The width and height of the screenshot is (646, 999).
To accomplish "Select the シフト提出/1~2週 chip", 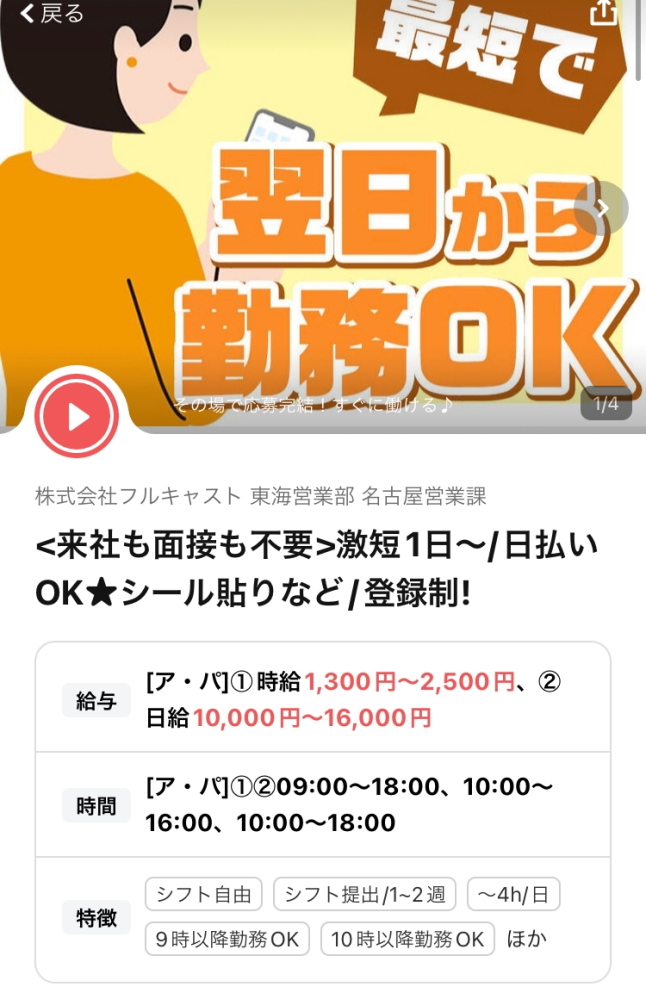I will (365, 894).
